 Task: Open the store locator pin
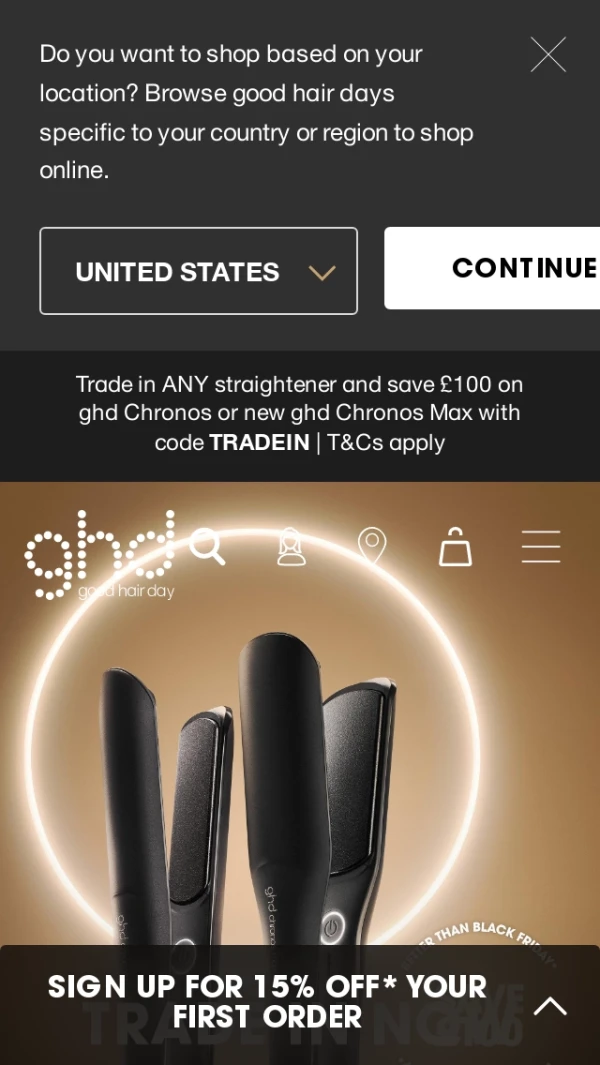tap(372, 547)
